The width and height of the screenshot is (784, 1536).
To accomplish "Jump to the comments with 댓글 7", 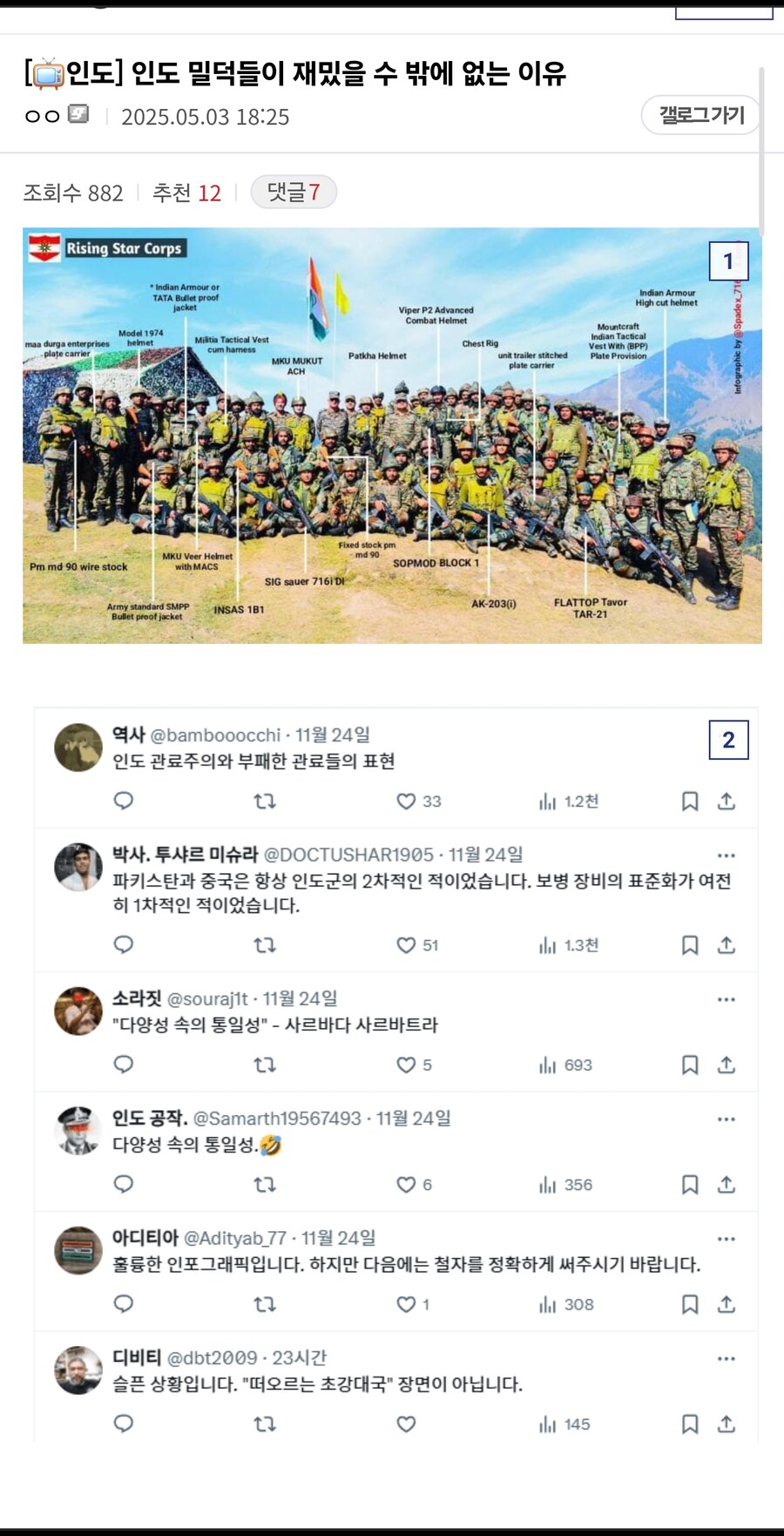I will (294, 193).
